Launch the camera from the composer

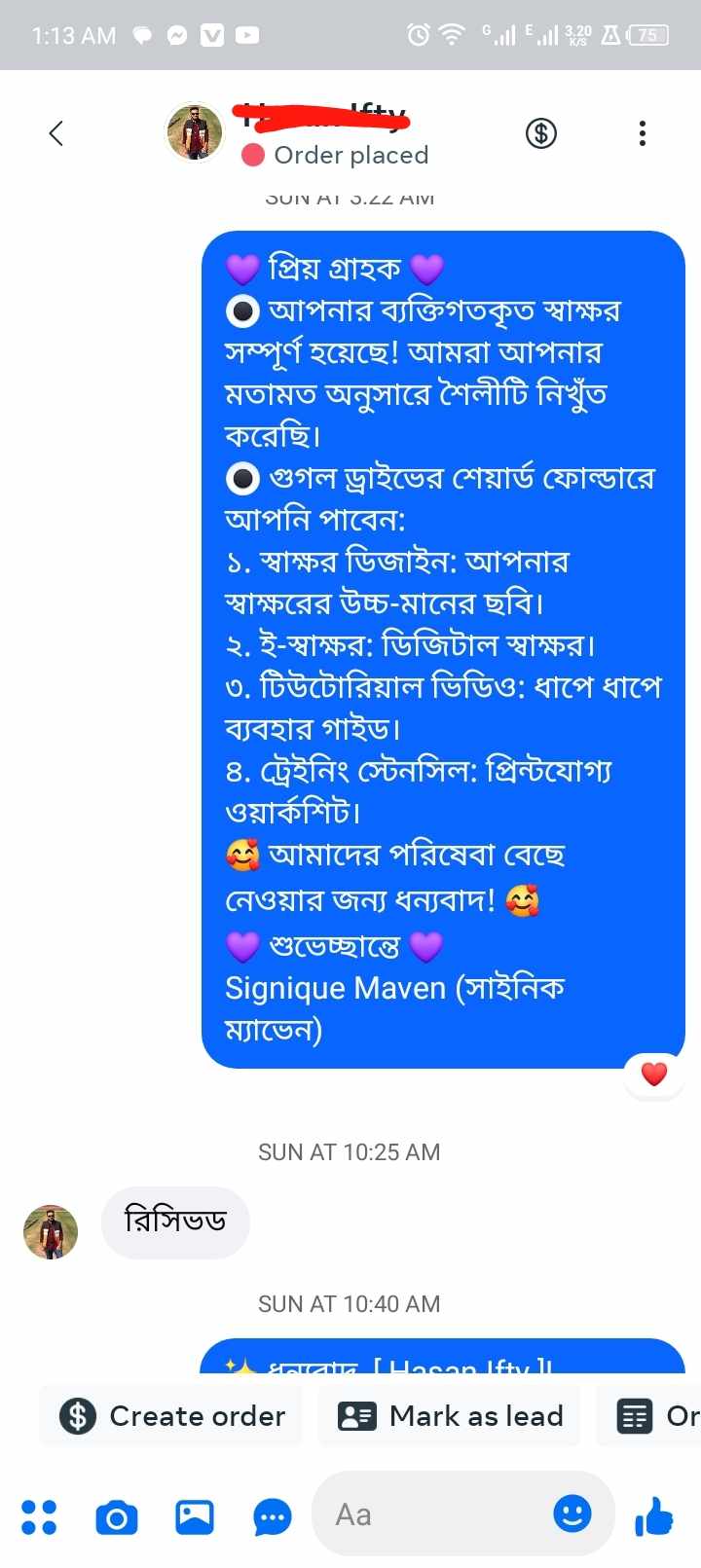(x=117, y=1517)
